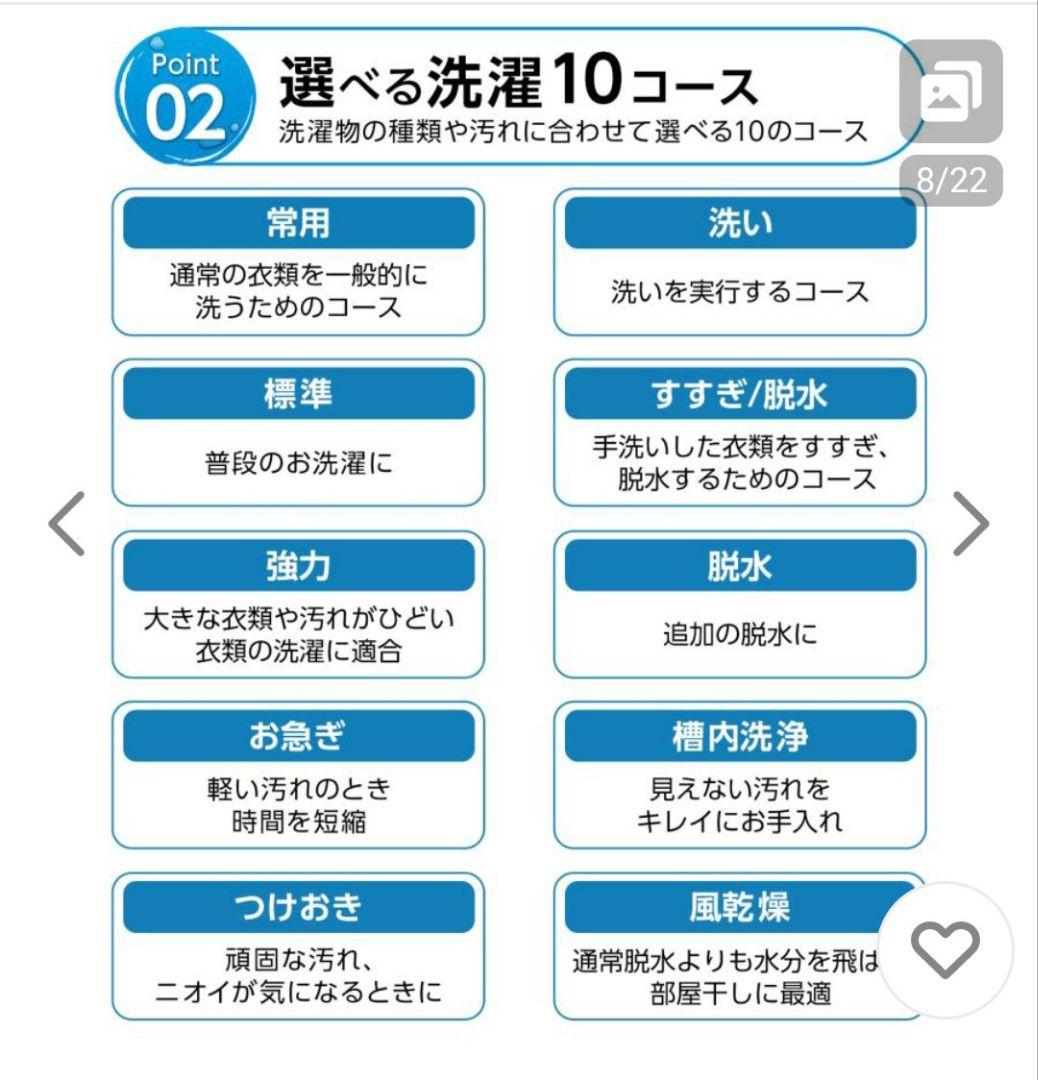Open the image gallery viewer icon
The width and height of the screenshot is (1038, 1080).
950,91
